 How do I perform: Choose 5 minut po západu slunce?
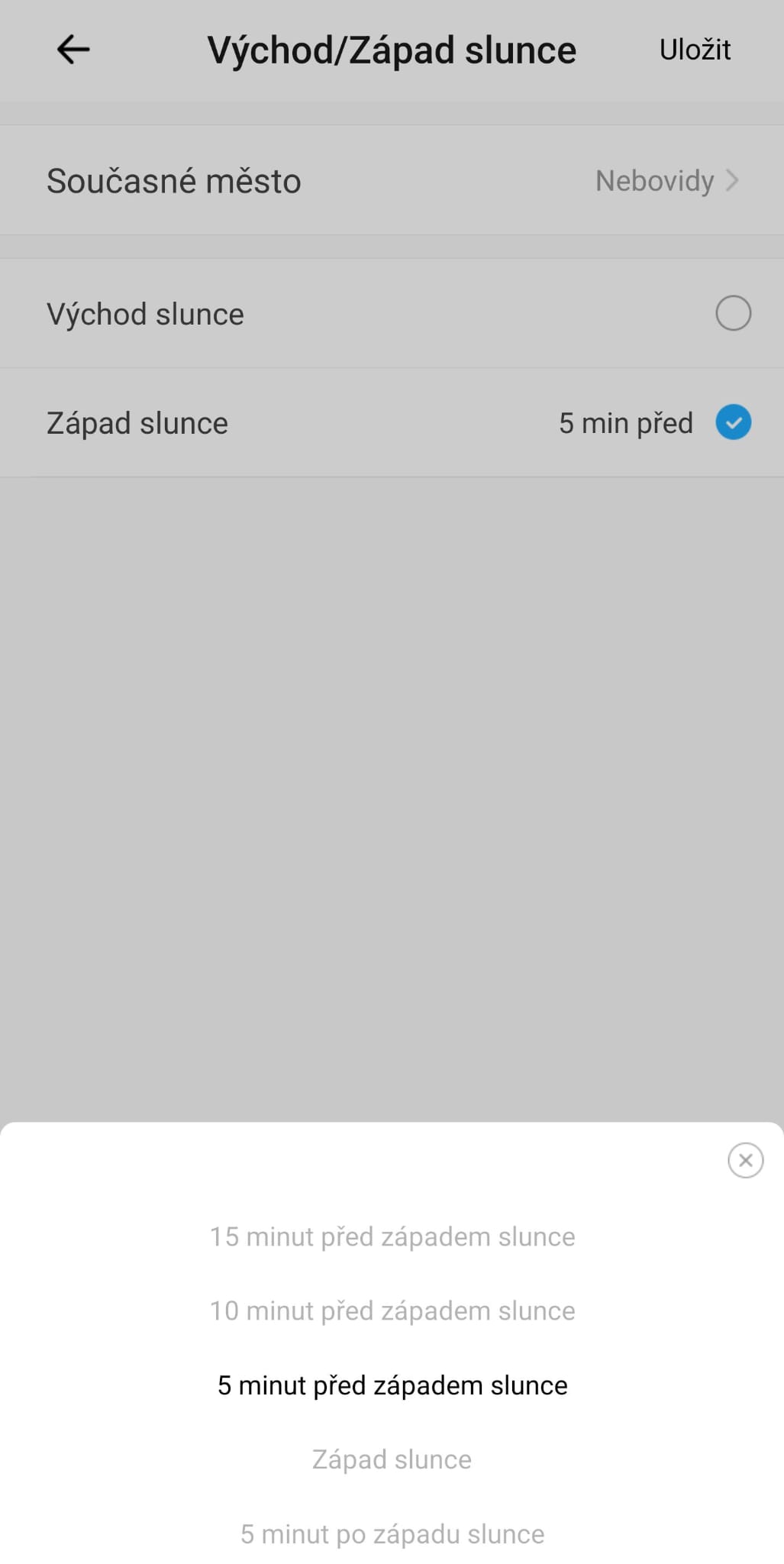392,1533
